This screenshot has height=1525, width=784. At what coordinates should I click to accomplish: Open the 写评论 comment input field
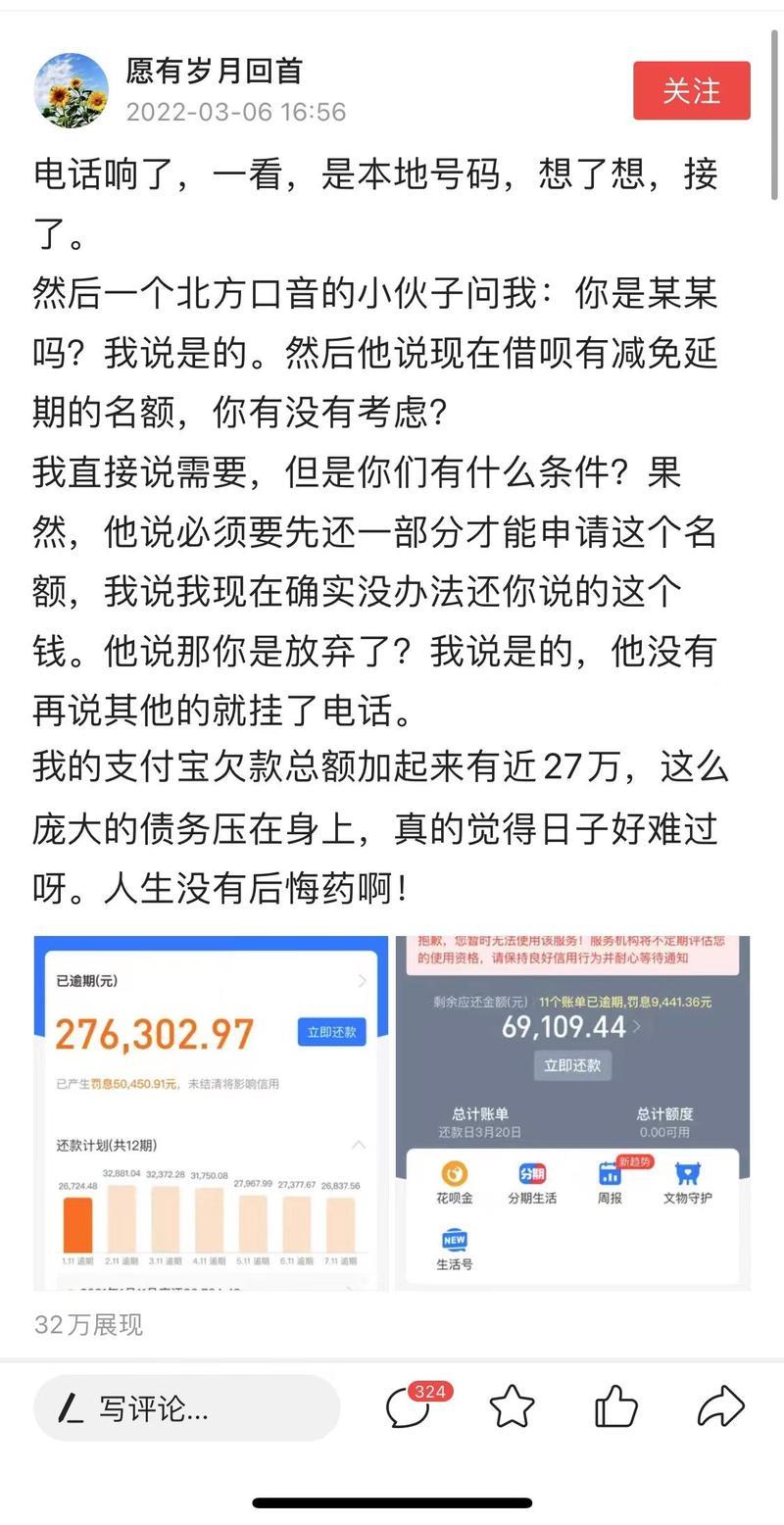point(186,1409)
